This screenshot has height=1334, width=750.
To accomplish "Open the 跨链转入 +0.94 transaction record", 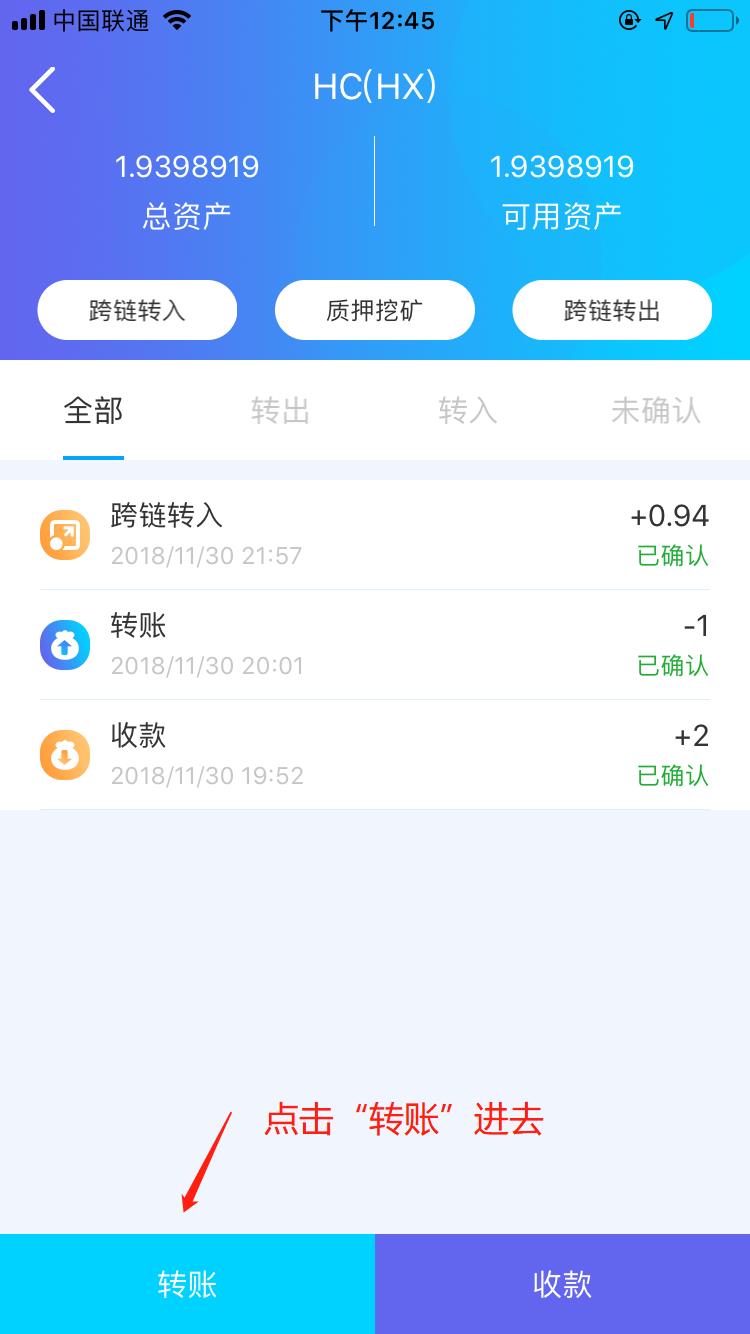I will point(375,535).
